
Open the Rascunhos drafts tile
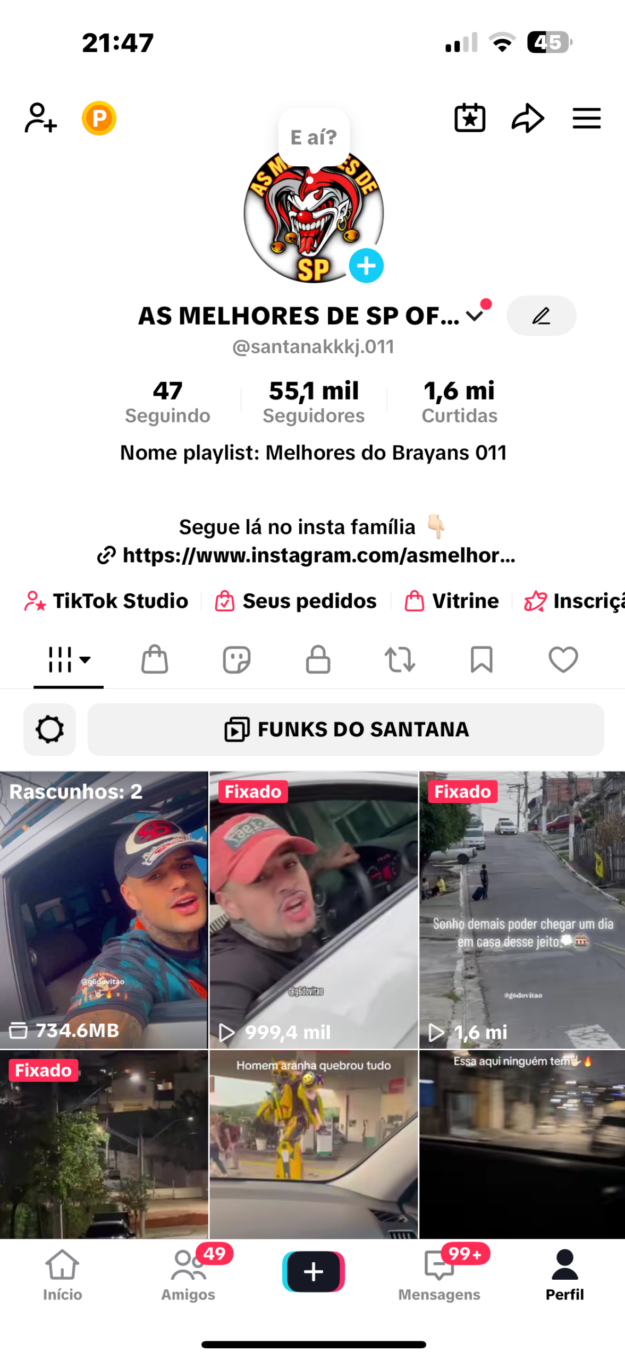(x=104, y=909)
